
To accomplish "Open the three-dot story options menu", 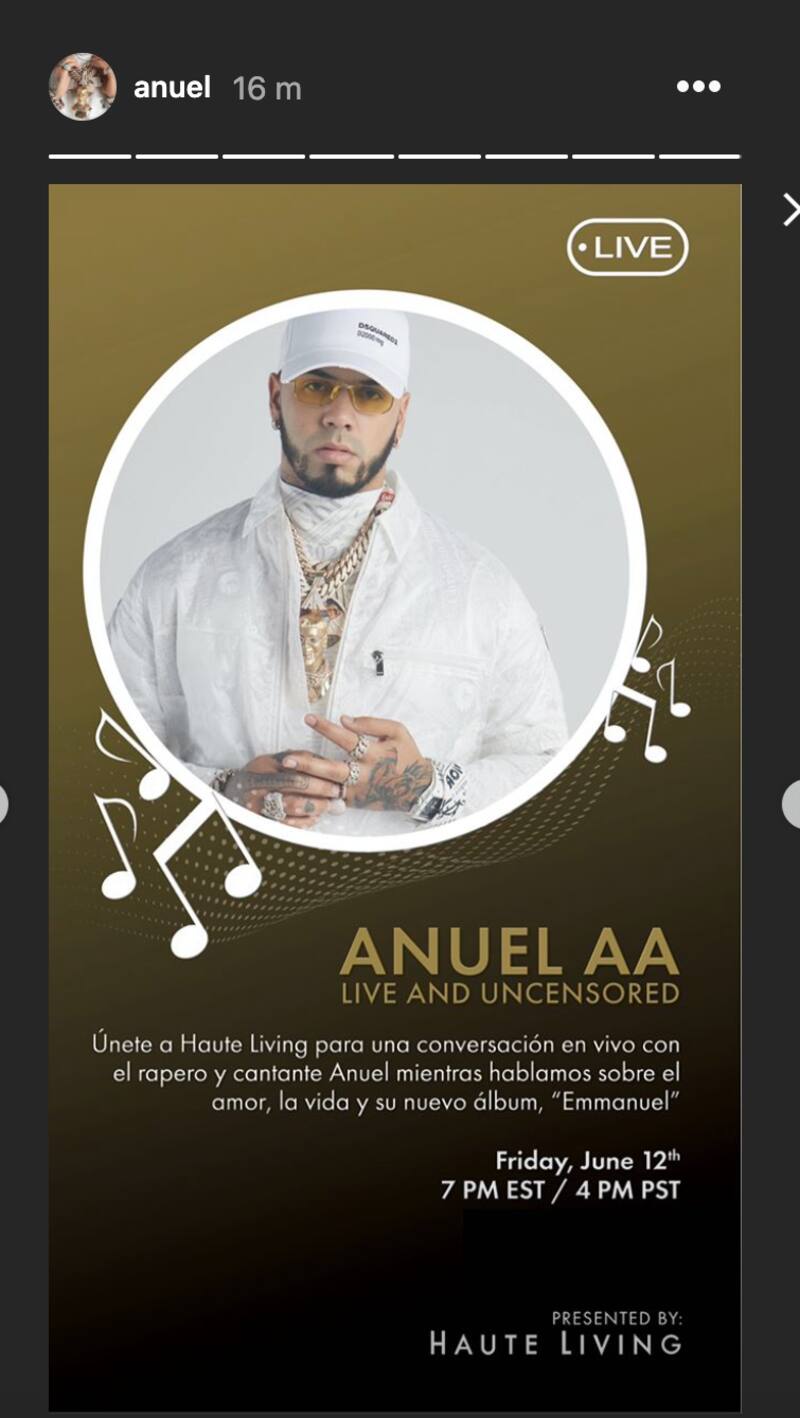I will tap(698, 87).
